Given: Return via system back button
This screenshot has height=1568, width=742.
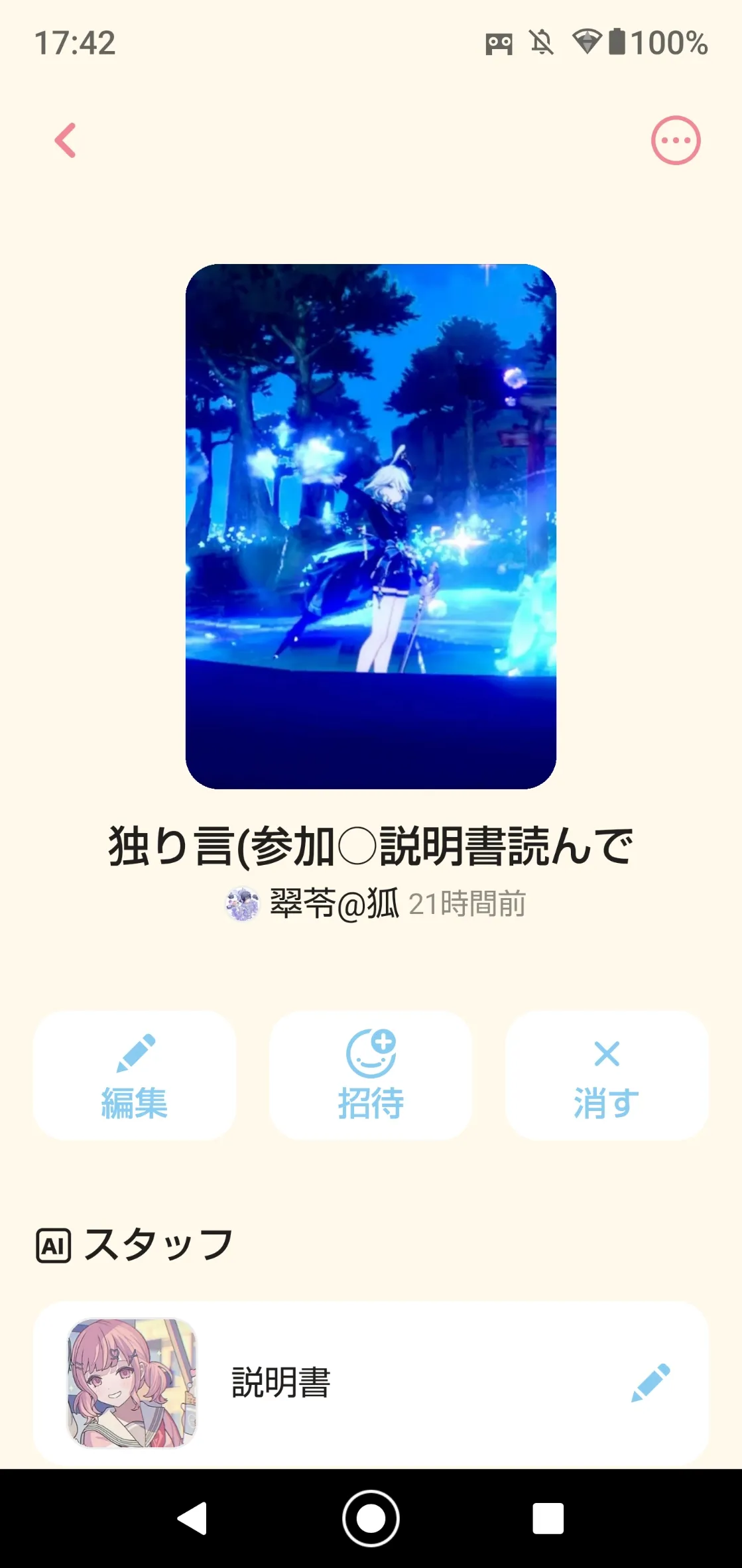Looking at the screenshot, I should pyautogui.click(x=192, y=1518).
